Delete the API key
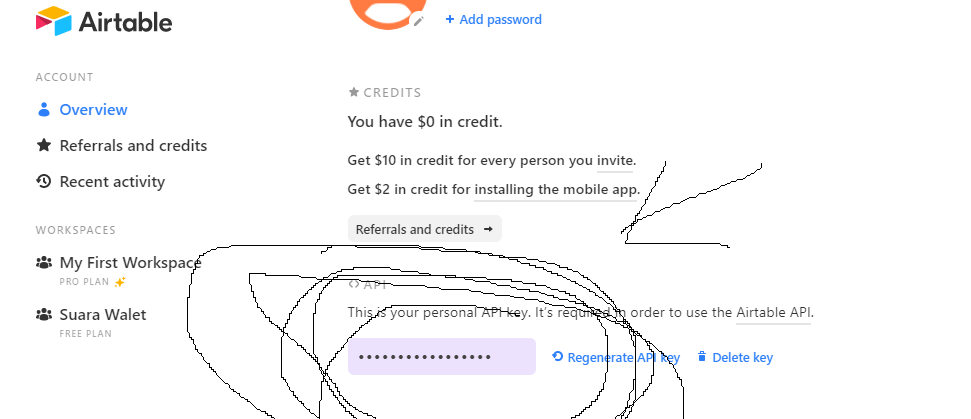Screen dimensions: 971x419 (x=735, y=357)
